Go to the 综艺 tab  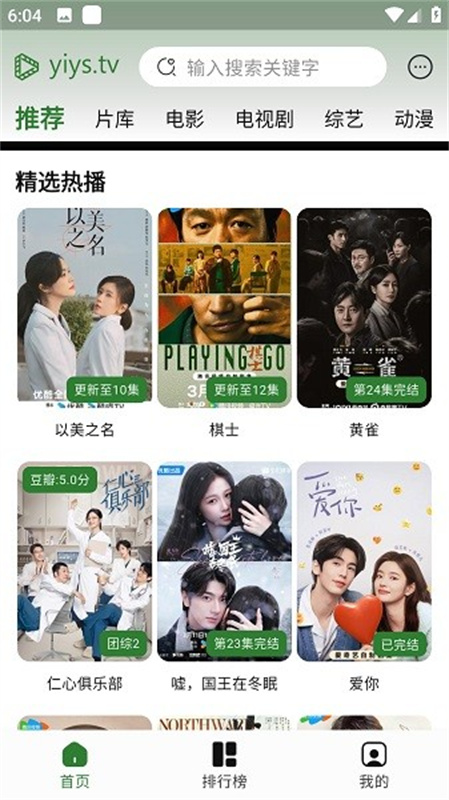[x=343, y=119]
